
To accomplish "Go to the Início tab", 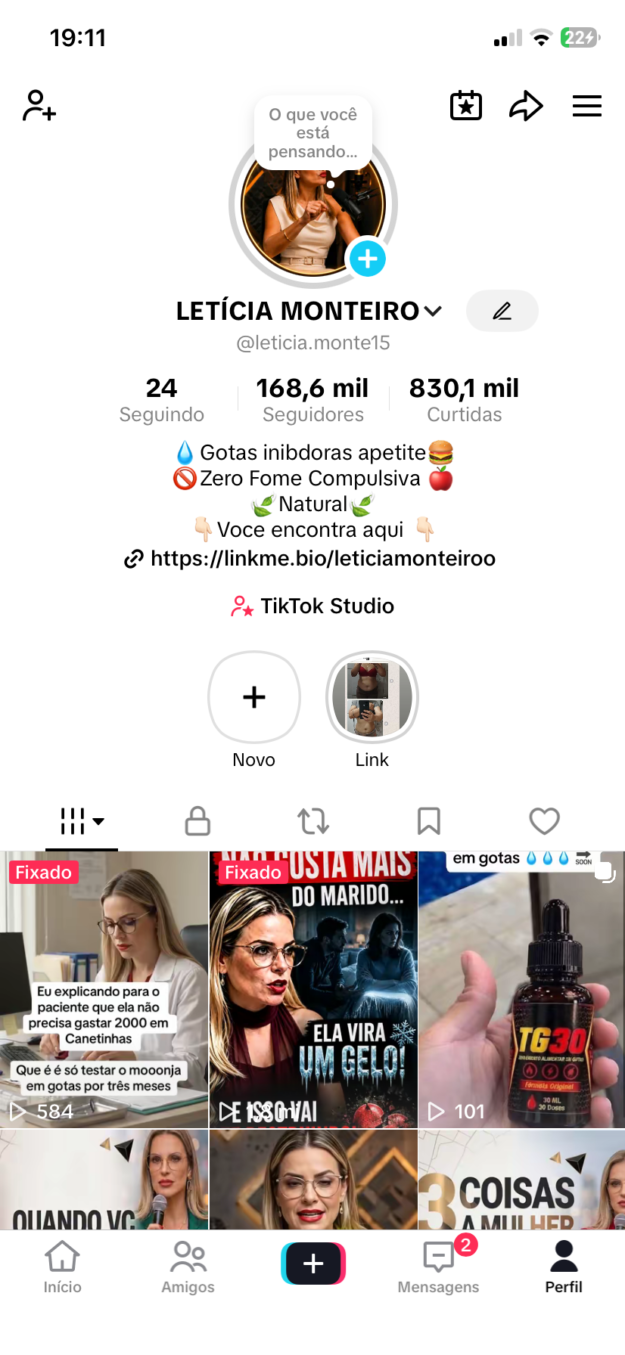I will point(62,1267).
